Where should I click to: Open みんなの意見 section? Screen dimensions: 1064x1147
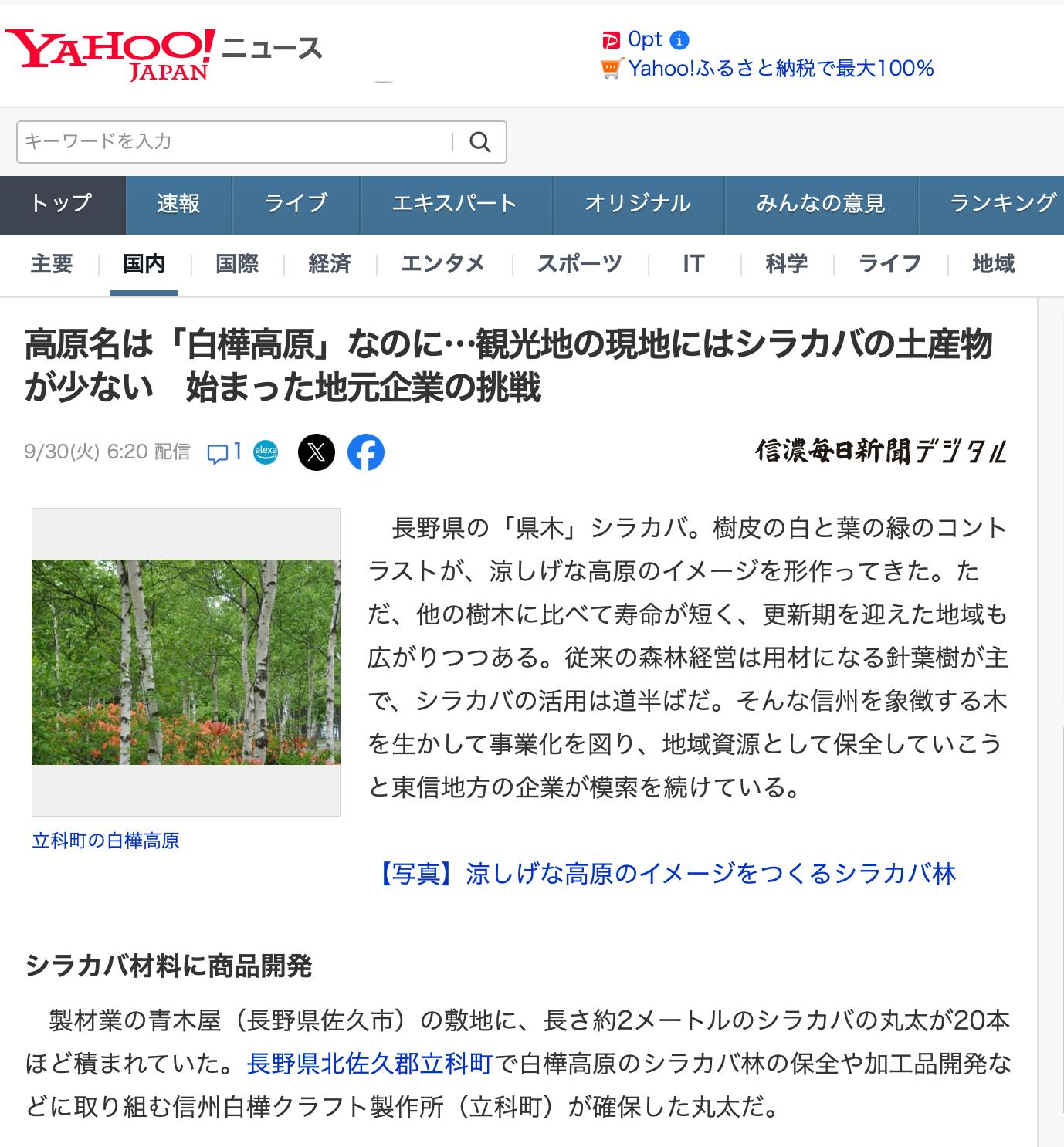pyautogui.click(x=820, y=204)
